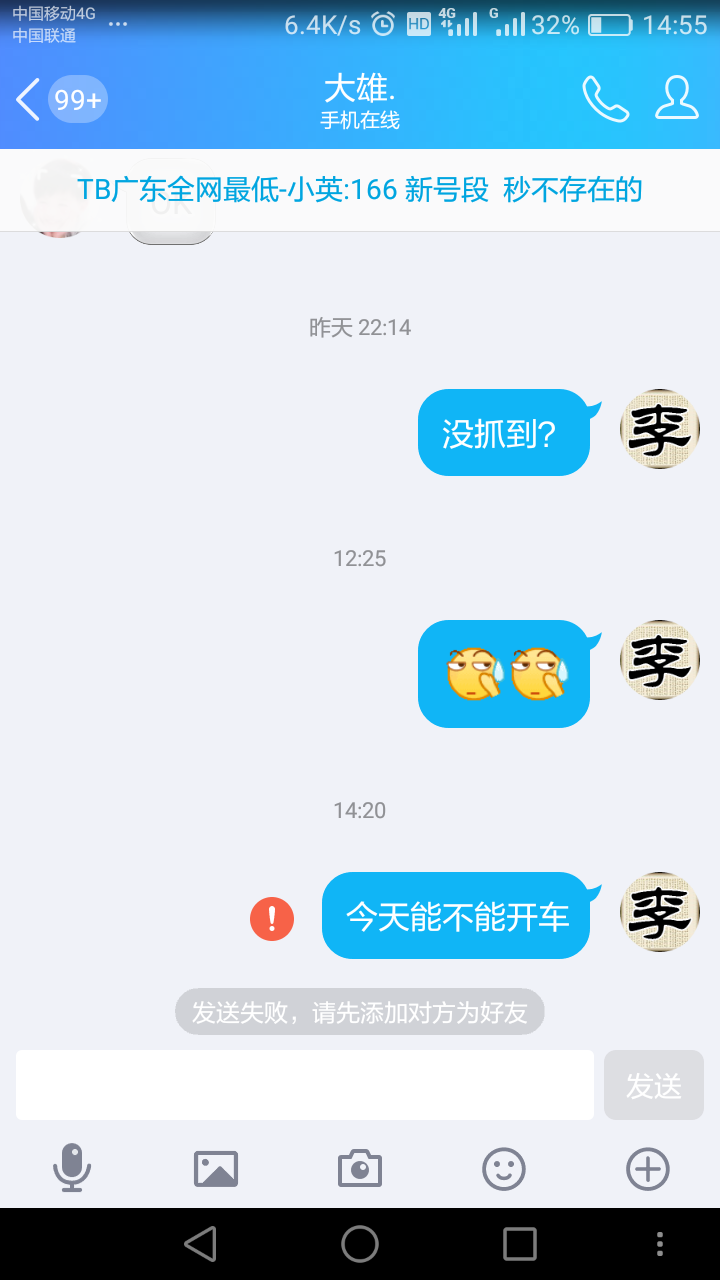
Task: Focus the message text input field
Action: coord(305,1085)
